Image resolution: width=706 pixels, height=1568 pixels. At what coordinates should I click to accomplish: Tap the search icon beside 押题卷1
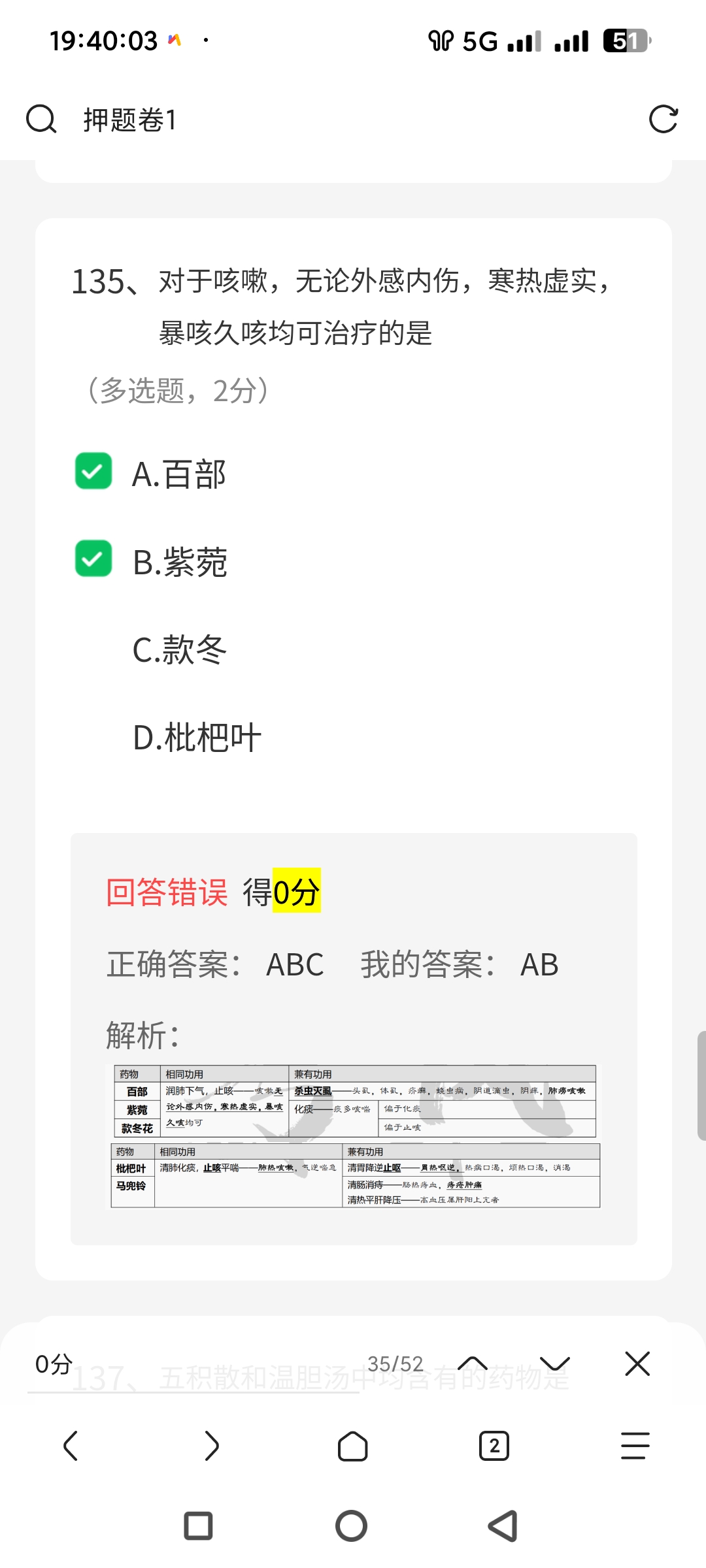pos(41,120)
